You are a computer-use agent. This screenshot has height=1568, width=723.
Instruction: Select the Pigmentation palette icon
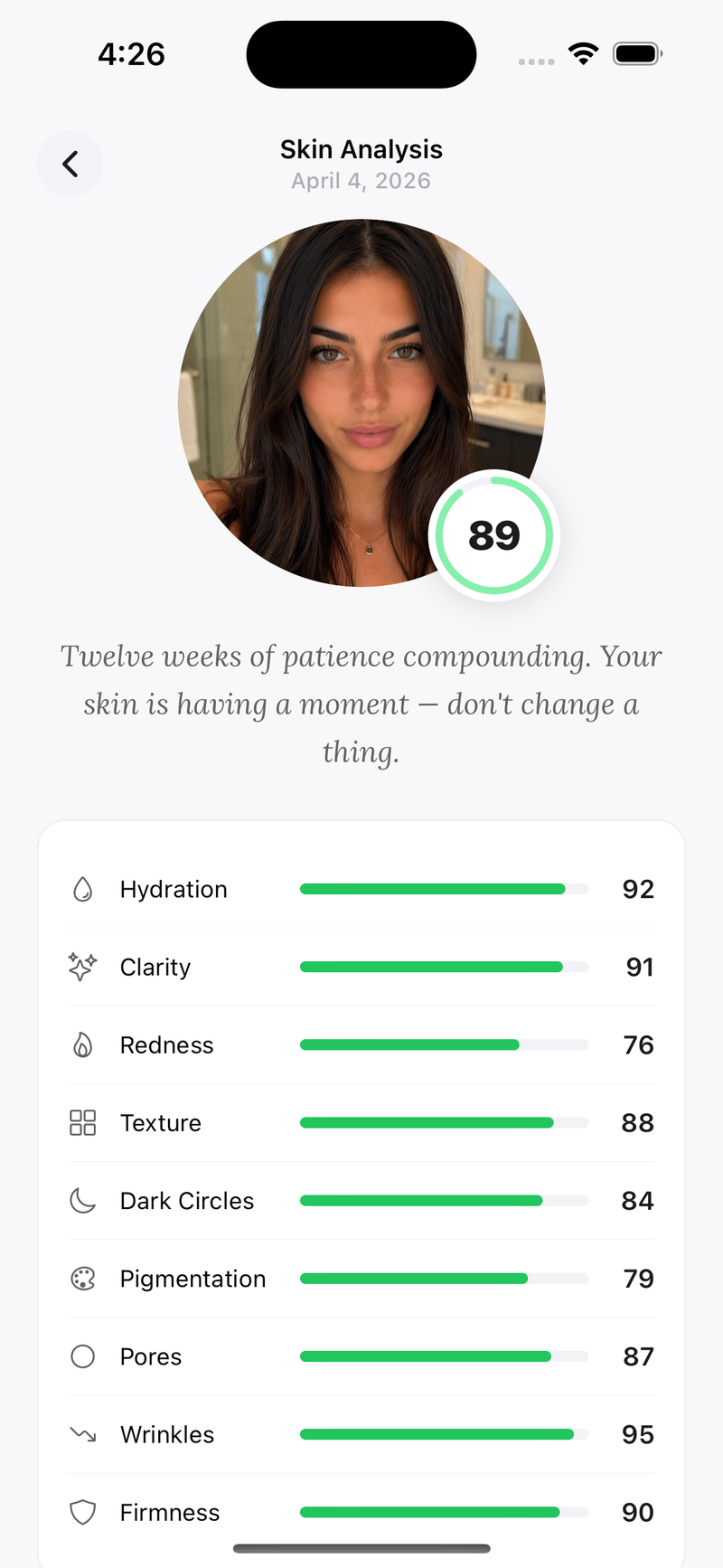pyautogui.click(x=82, y=1278)
